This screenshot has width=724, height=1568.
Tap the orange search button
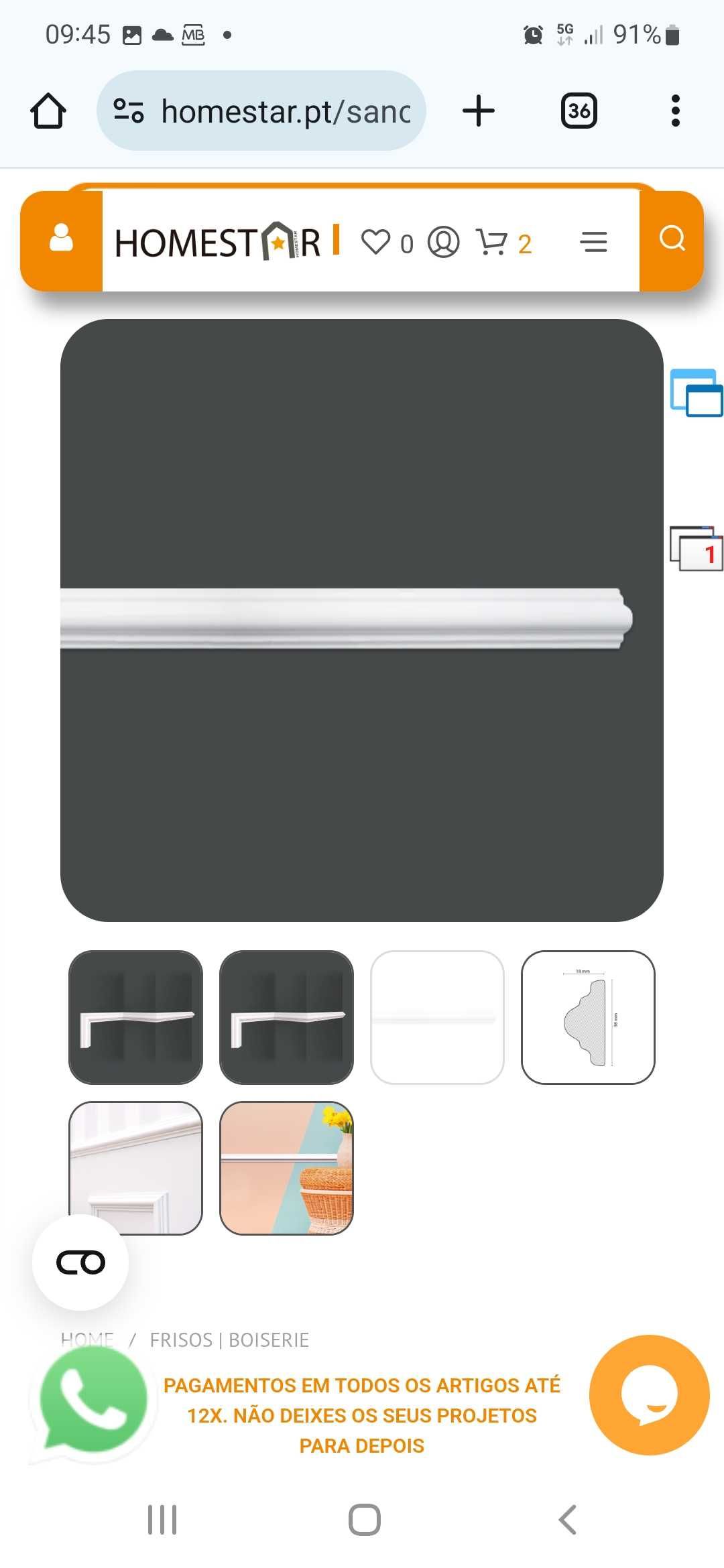click(x=672, y=239)
